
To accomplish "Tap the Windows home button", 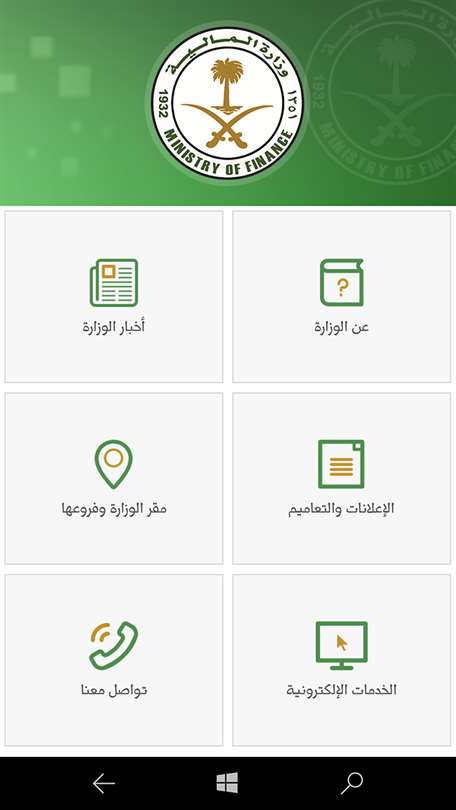I will pos(227,783).
